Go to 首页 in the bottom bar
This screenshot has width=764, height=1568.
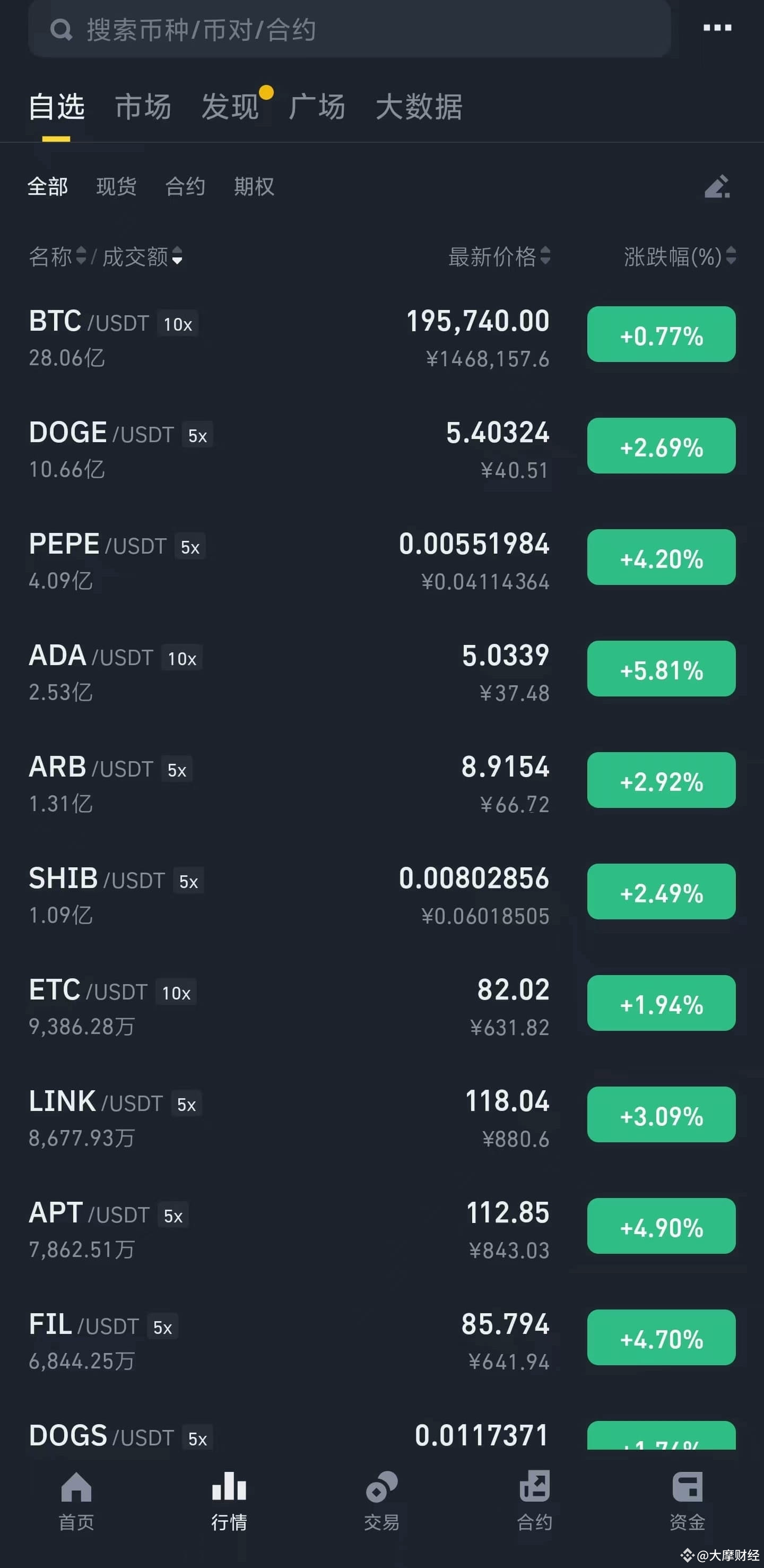(x=76, y=1501)
